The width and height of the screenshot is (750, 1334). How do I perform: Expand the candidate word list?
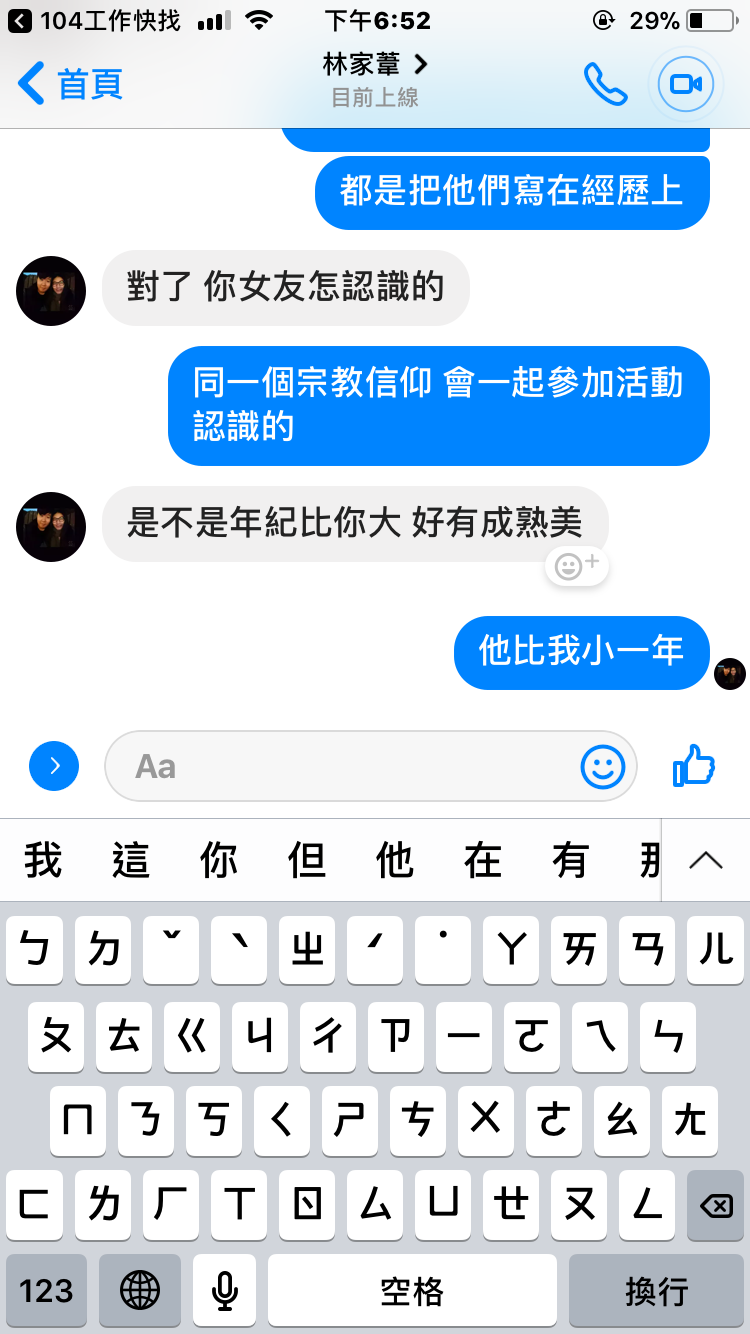[706, 860]
